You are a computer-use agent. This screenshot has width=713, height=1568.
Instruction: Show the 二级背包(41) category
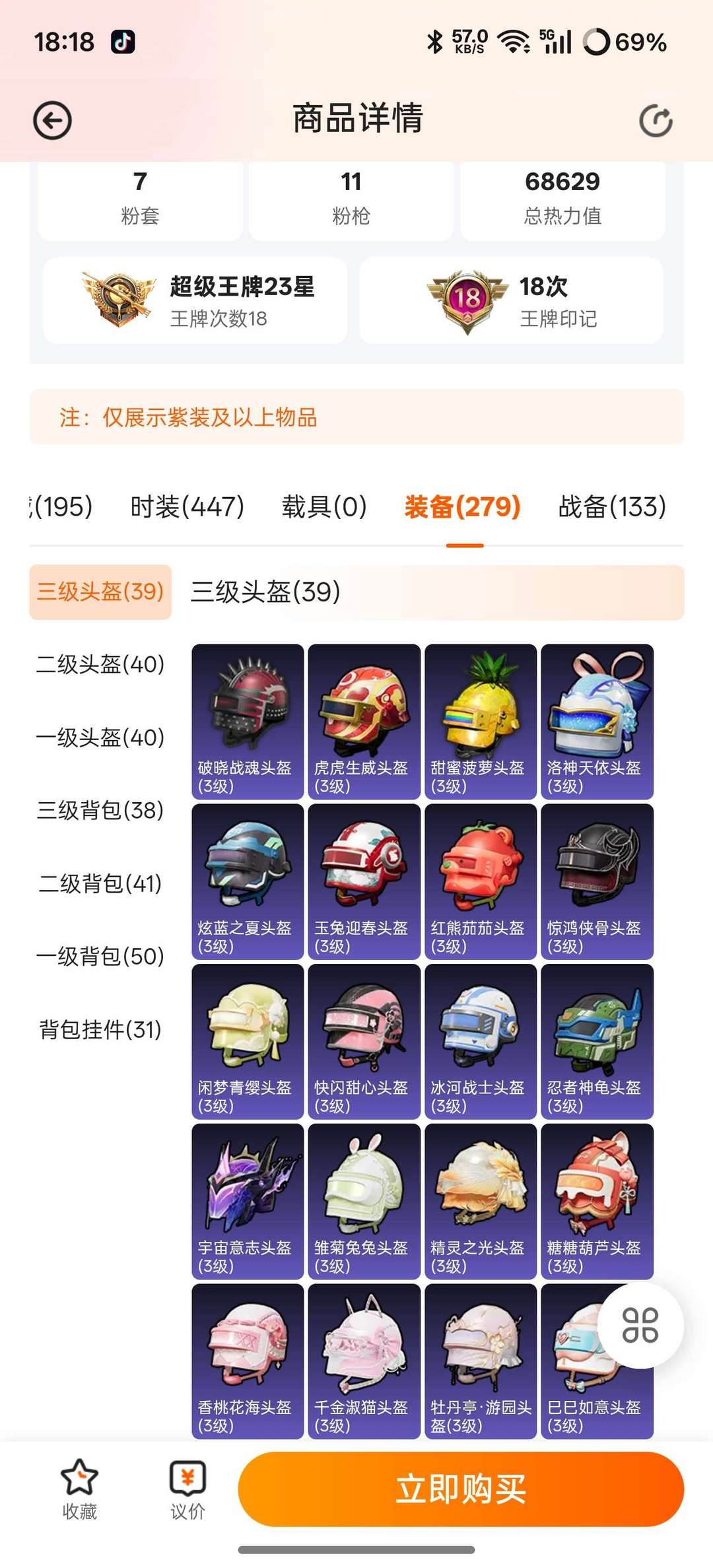[x=100, y=883]
